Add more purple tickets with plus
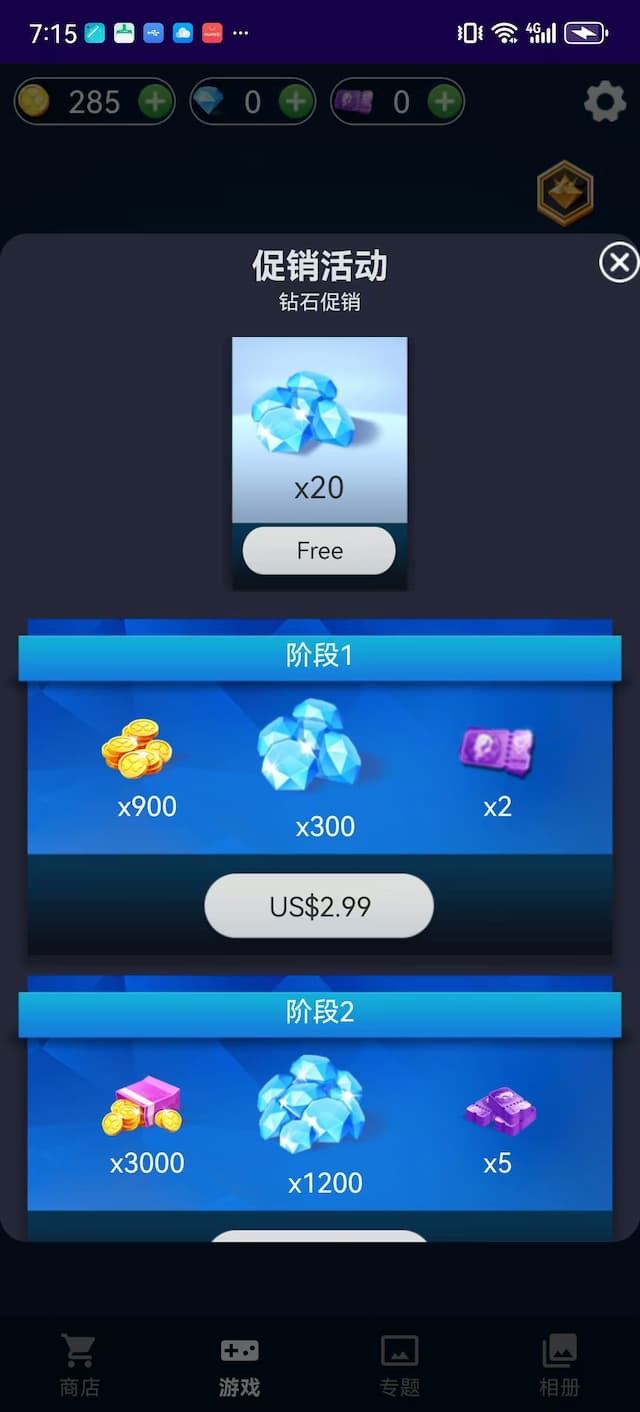The height and width of the screenshot is (1412, 640). coord(444,101)
